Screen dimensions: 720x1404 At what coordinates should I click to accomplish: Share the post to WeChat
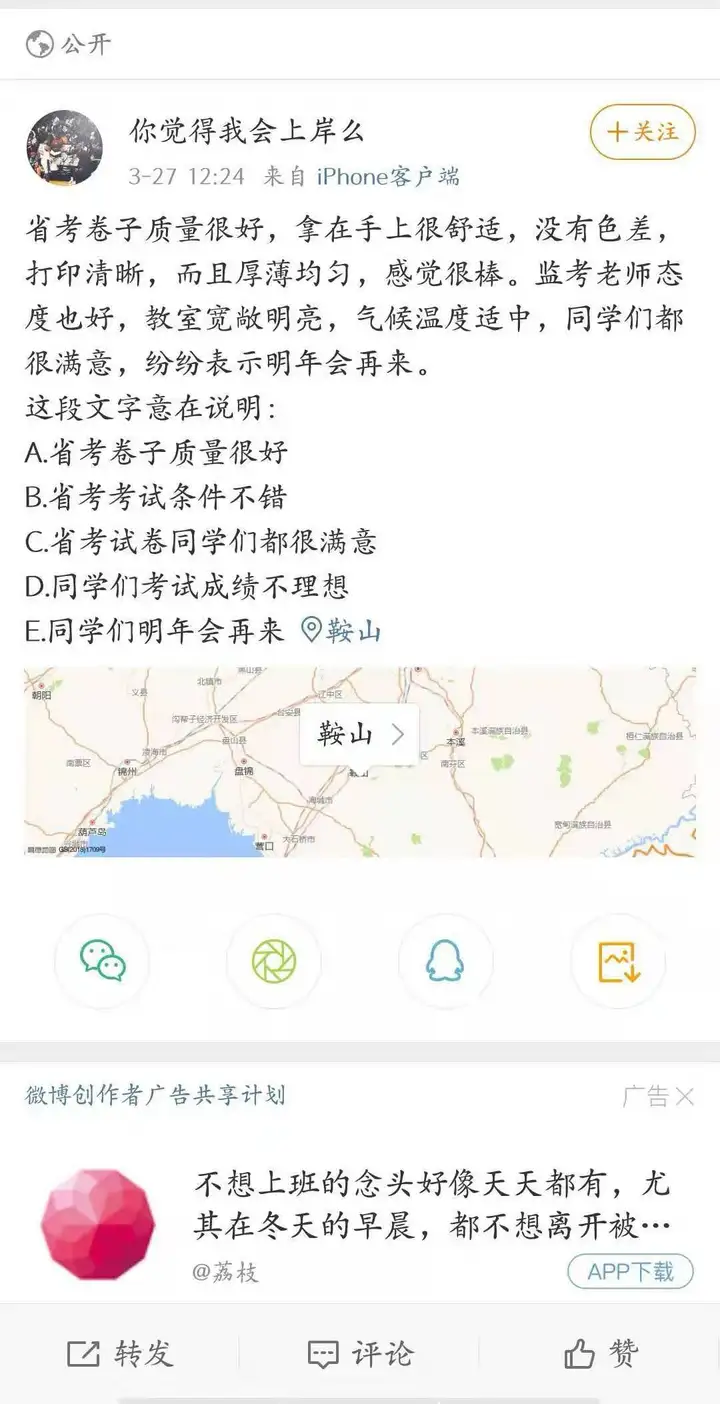click(102, 961)
